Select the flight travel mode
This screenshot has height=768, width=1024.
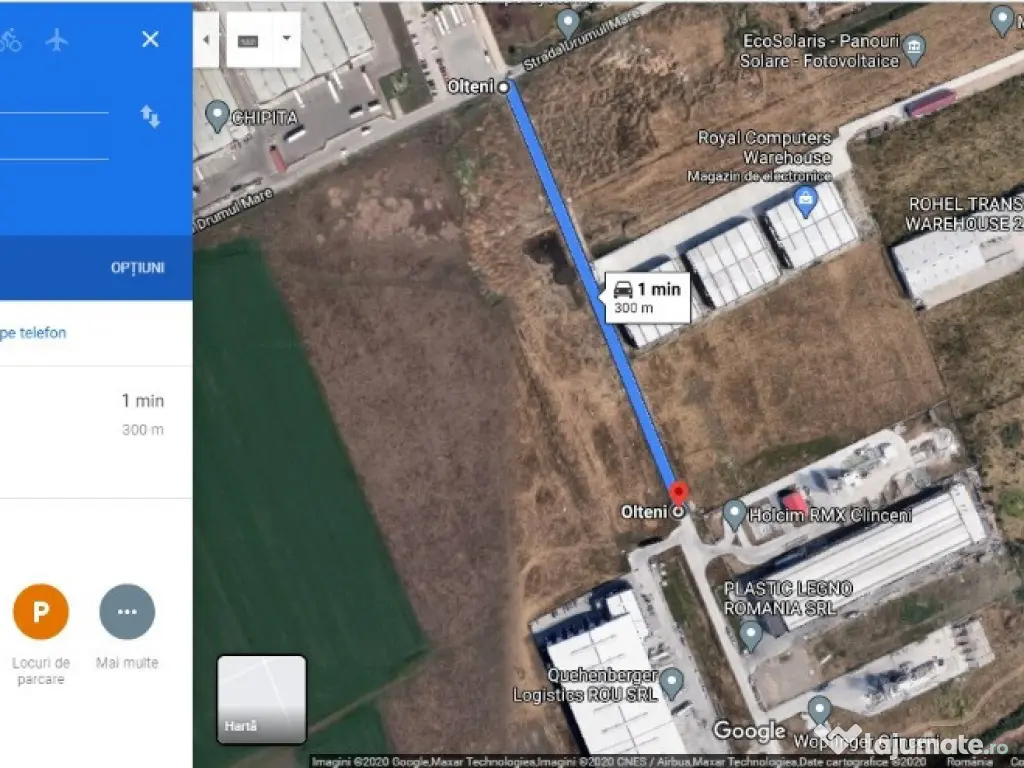pyautogui.click(x=57, y=40)
